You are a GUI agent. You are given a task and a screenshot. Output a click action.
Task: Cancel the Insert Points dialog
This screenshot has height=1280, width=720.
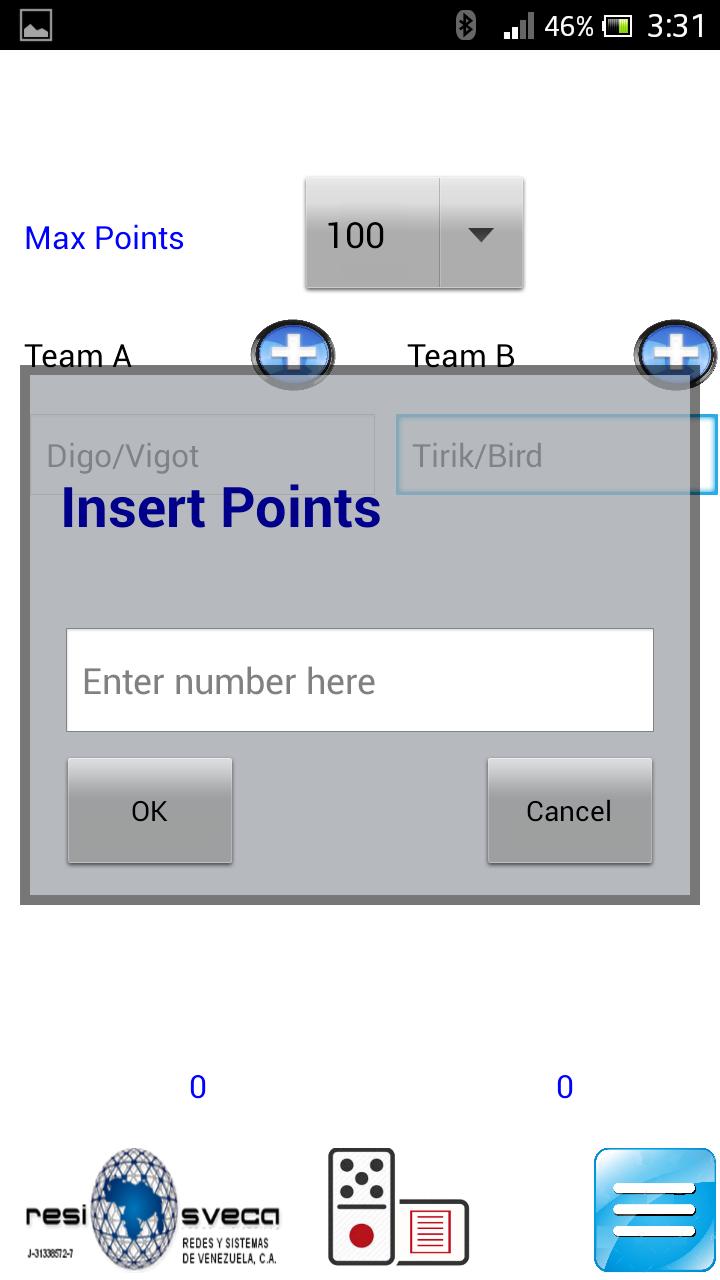pyautogui.click(x=569, y=810)
